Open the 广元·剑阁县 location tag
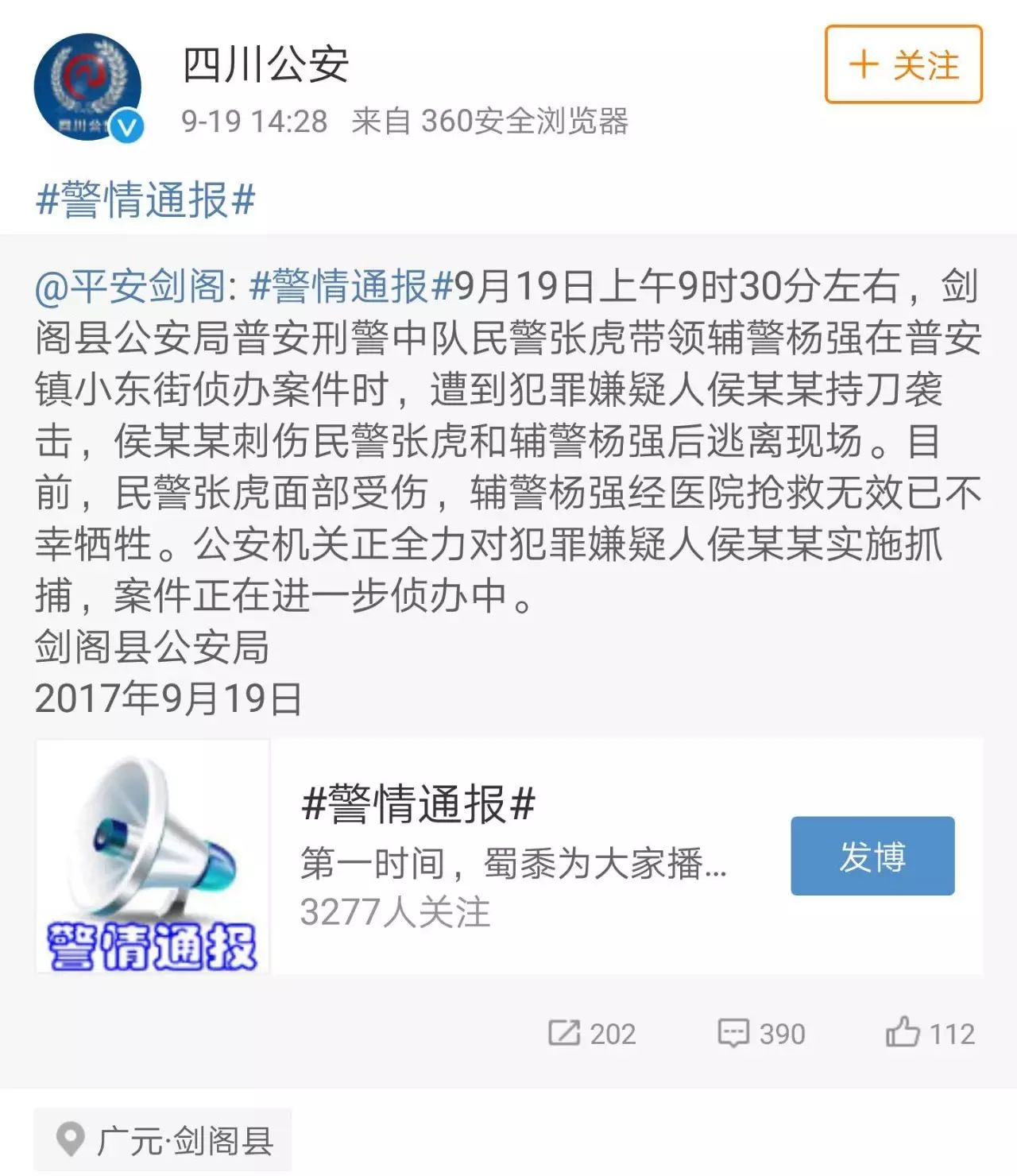The image size is (1017, 1176). pos(163,1140)
